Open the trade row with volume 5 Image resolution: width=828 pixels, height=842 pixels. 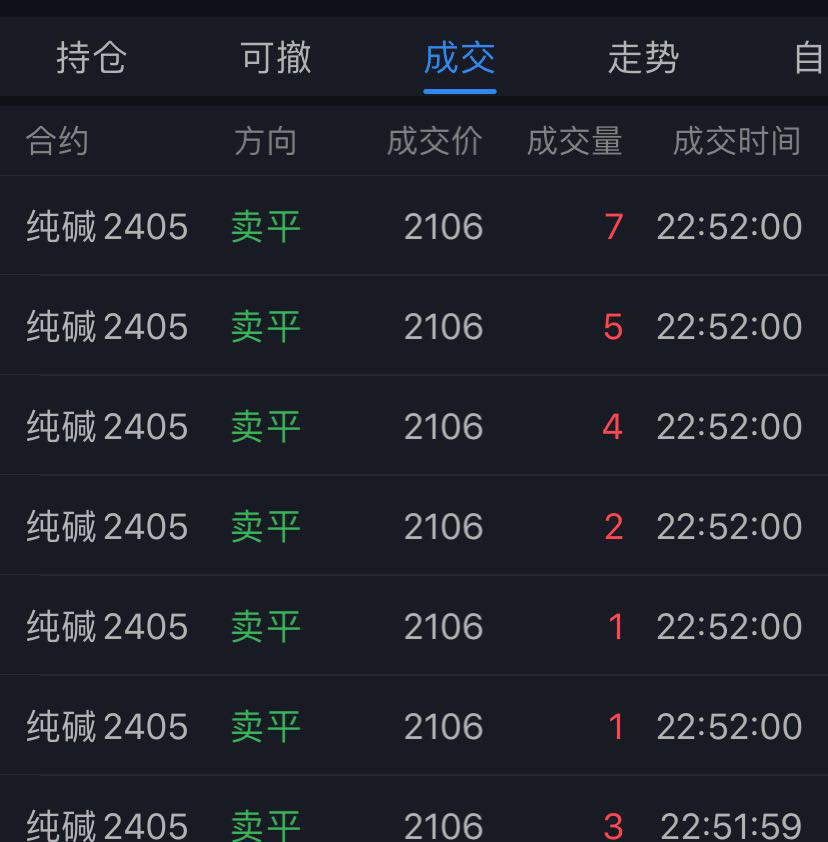[x=414, y=325]
